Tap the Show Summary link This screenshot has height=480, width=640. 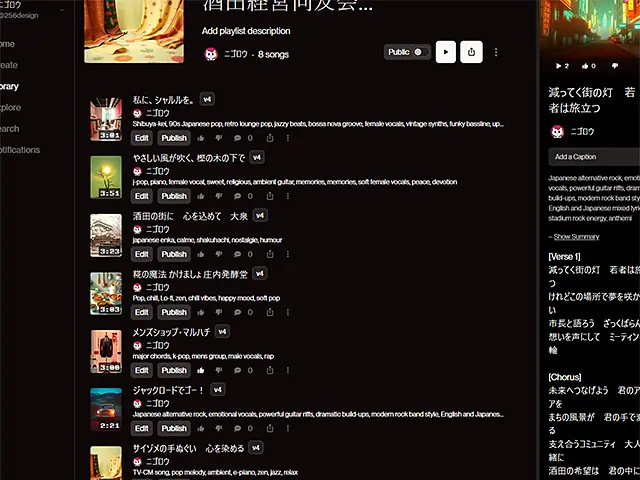tap(576, 237)
